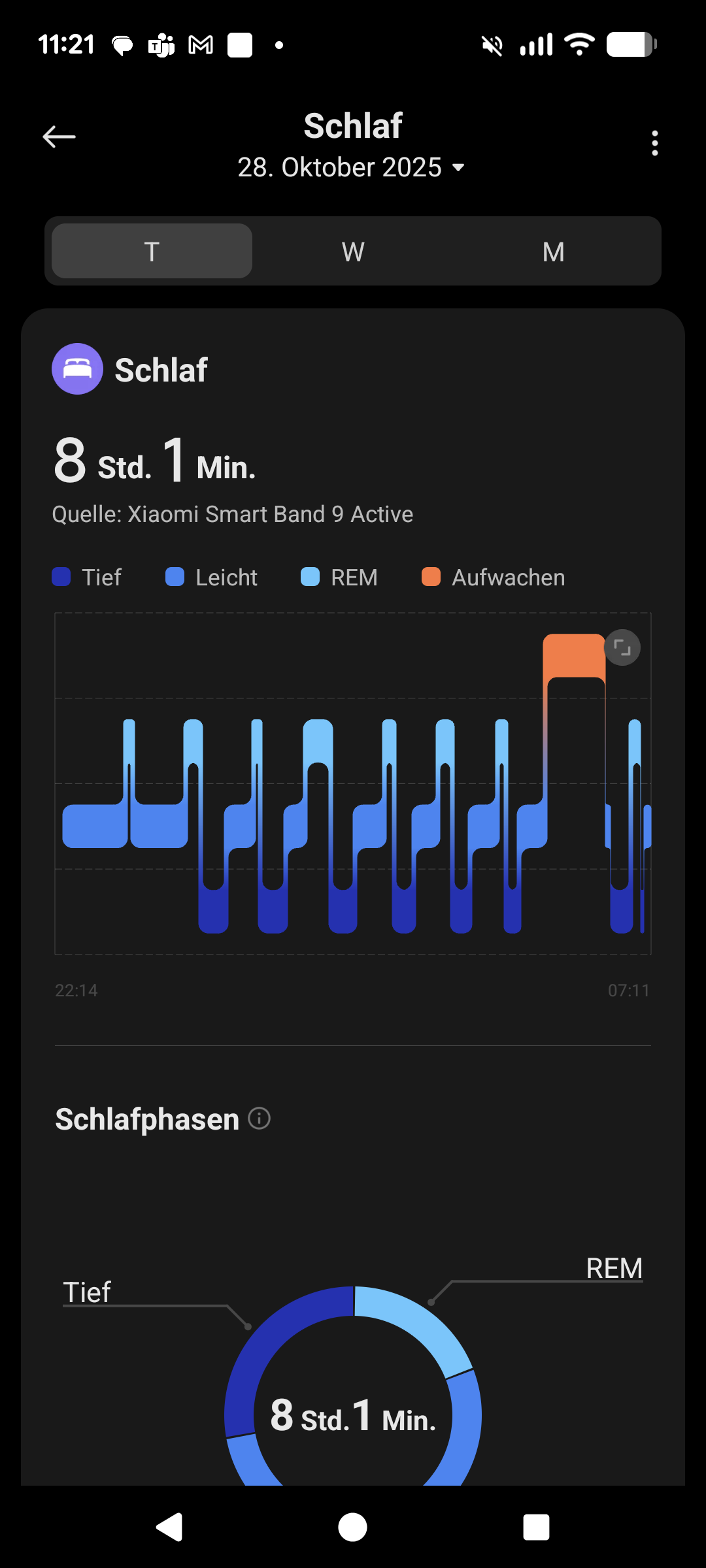Select the T day view tab

click(152, 252)
